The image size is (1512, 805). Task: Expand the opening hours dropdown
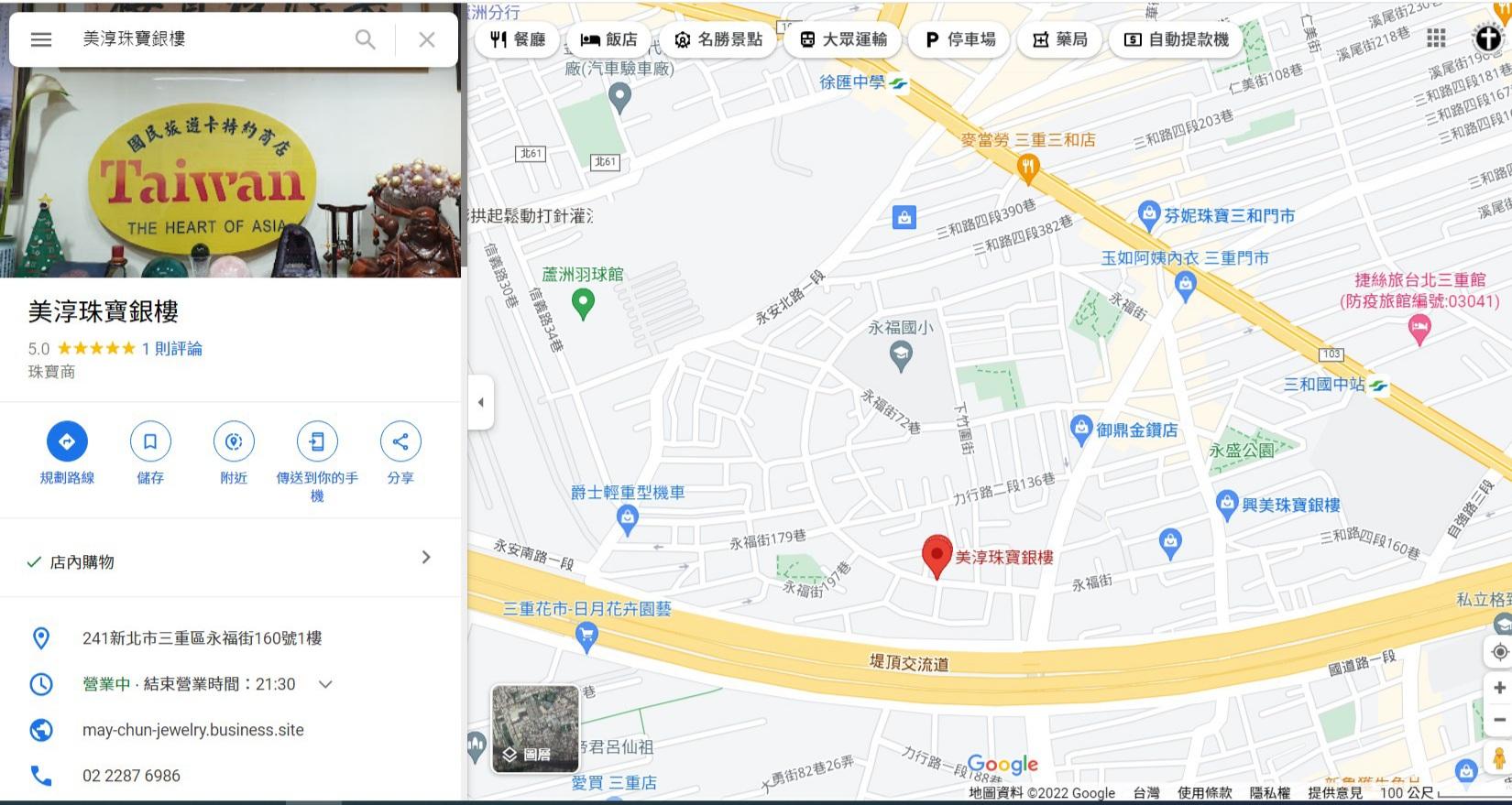pyautogui.click(x=325, y=684)
